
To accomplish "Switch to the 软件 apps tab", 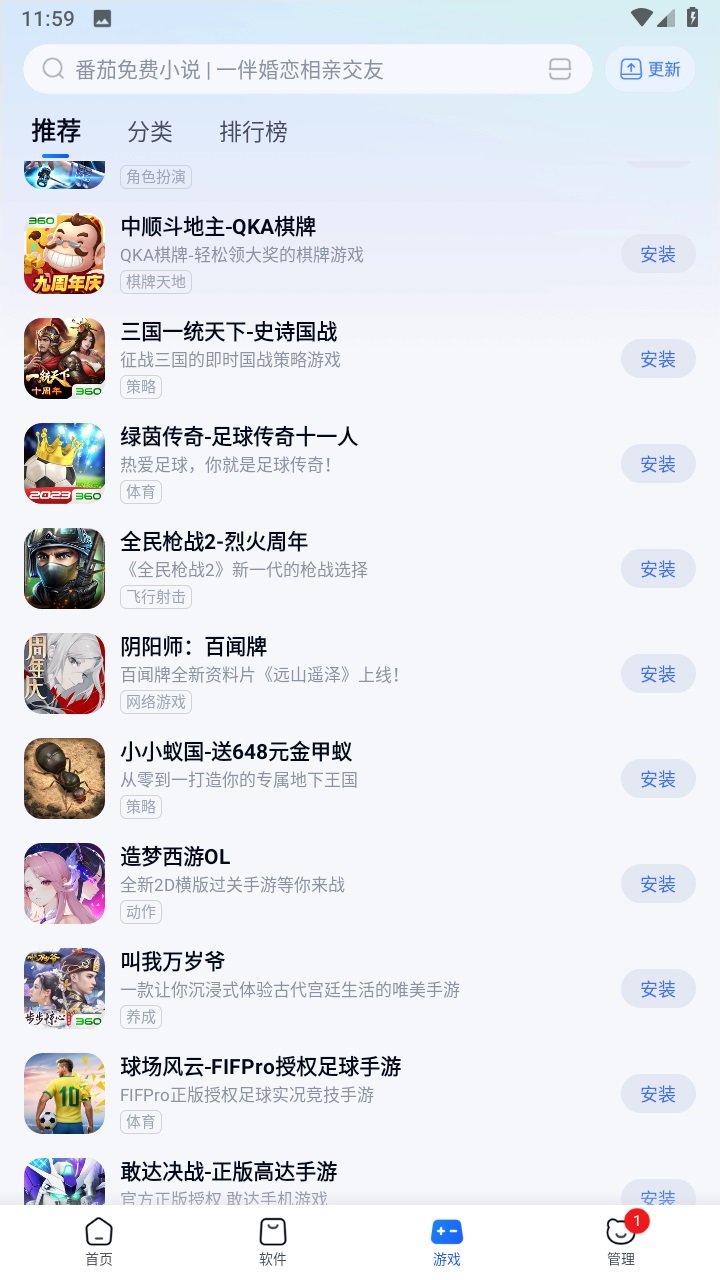I will click(x=273, y=1241).
